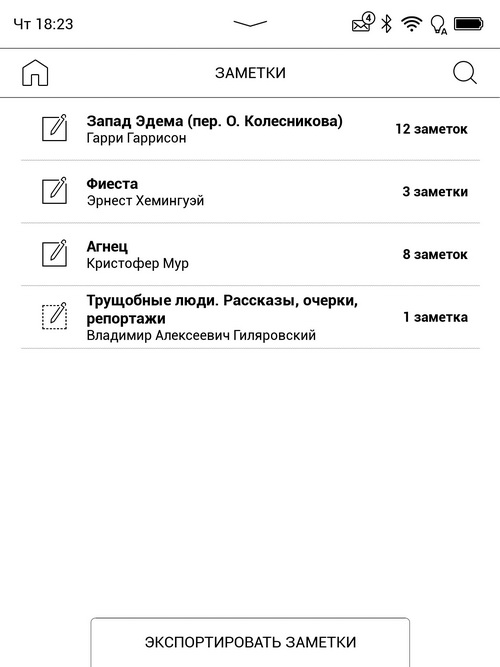Open the search magnifier in Заметки
500x667 pixels.
[x=464, y=73]
